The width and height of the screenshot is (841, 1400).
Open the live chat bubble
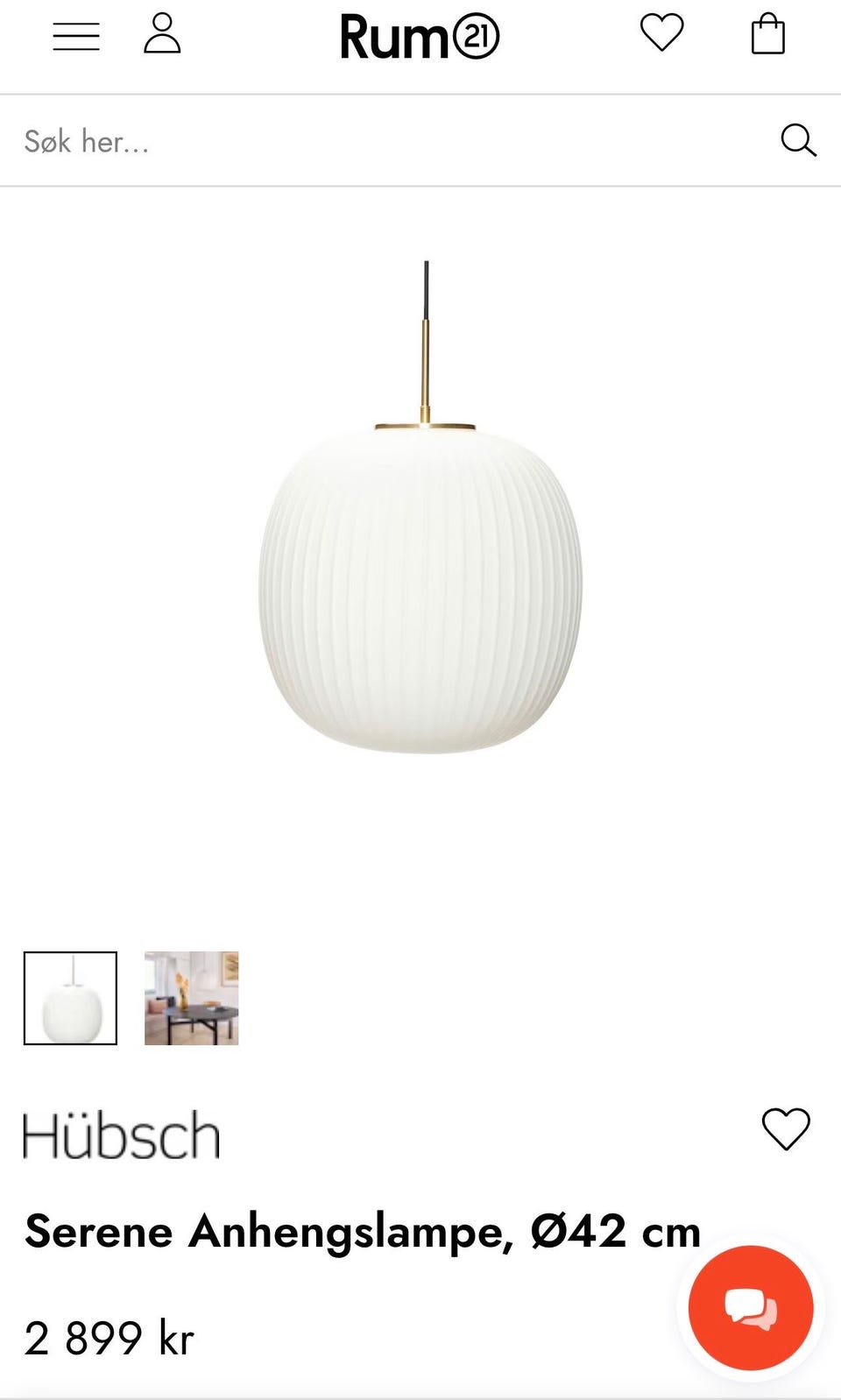pos(751,1308)
